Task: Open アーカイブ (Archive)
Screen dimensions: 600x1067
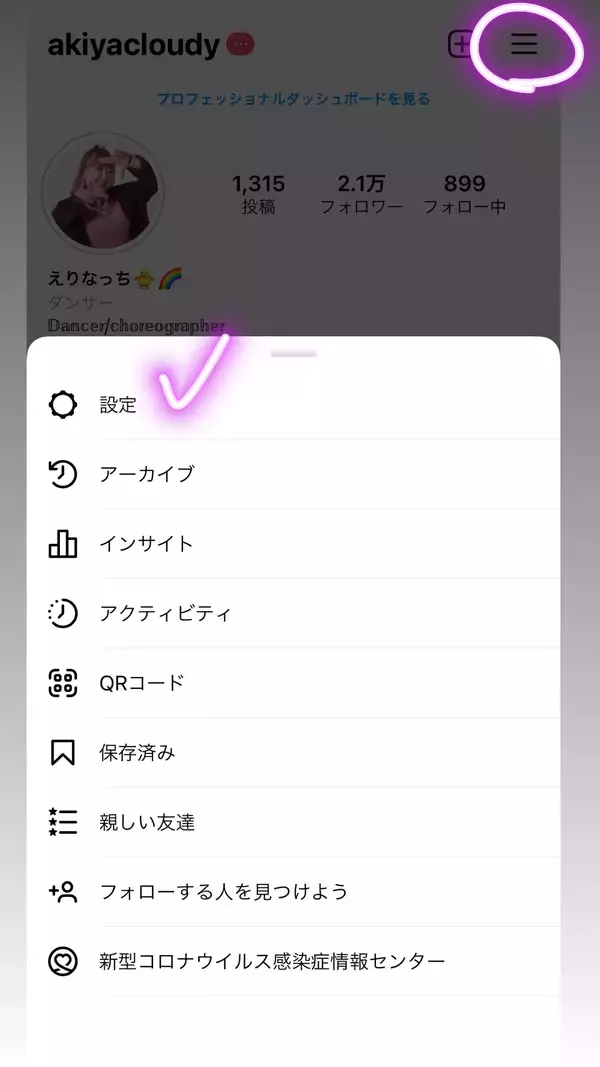Action: point(146,474)
